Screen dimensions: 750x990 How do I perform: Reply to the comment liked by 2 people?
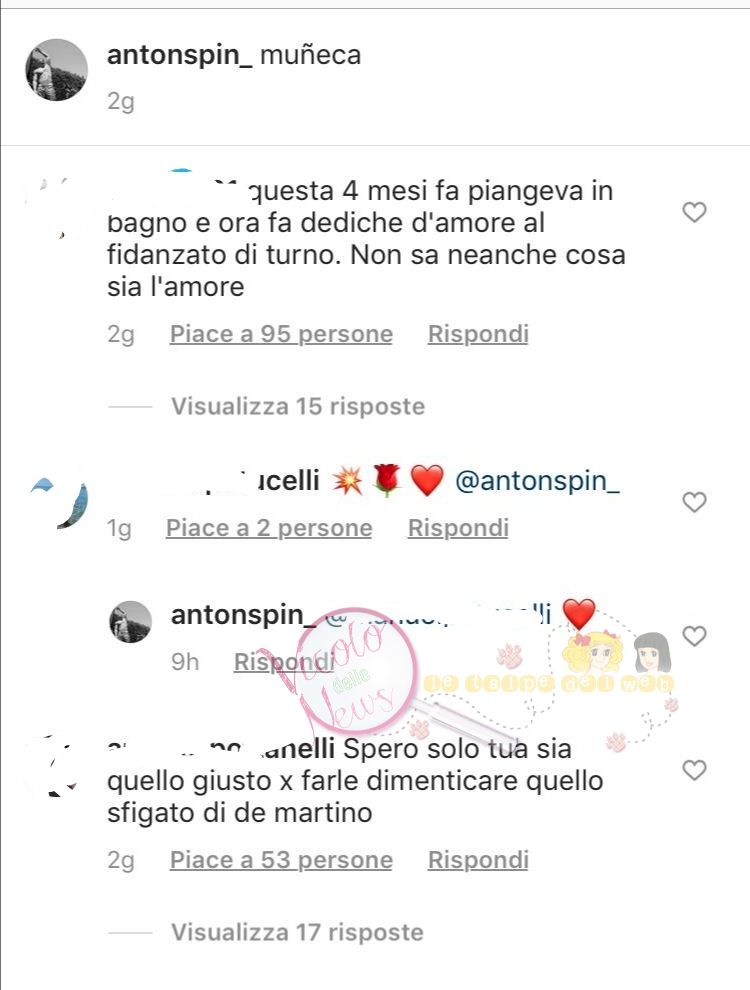(458, 528)
